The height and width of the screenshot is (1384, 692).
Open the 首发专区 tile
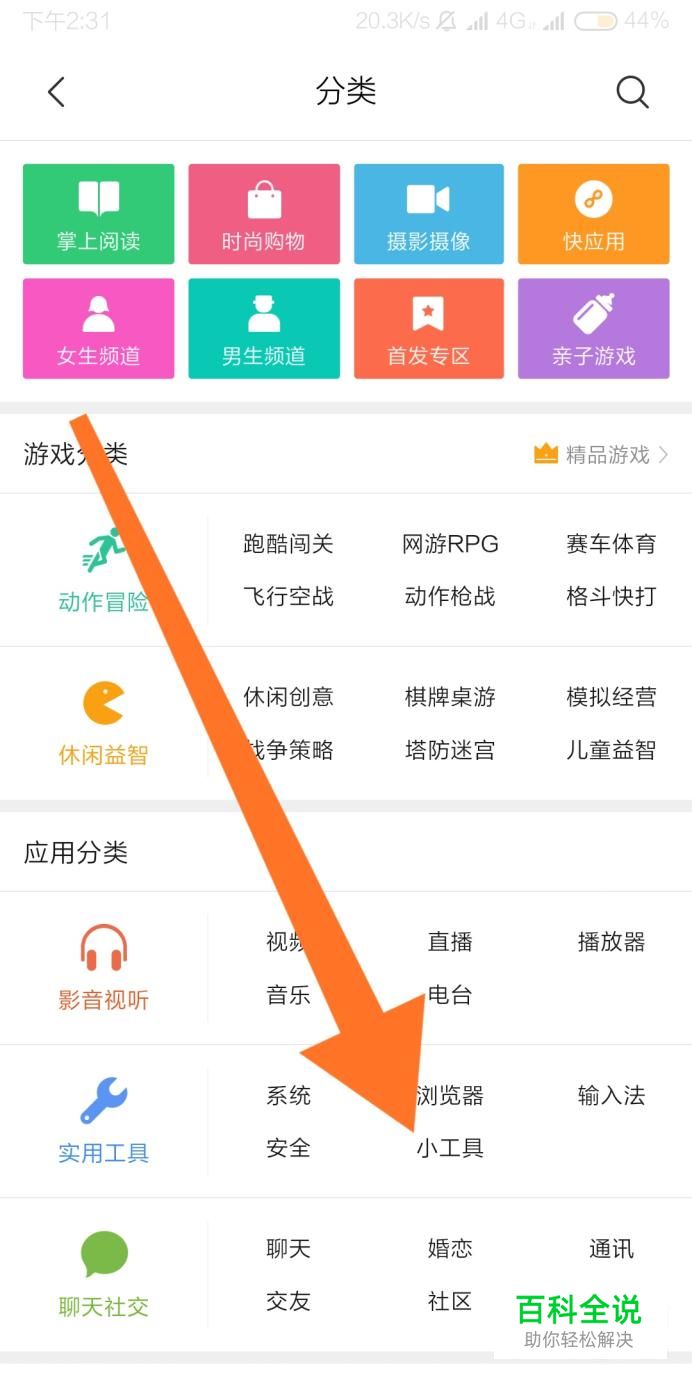(x=429, y=328)
